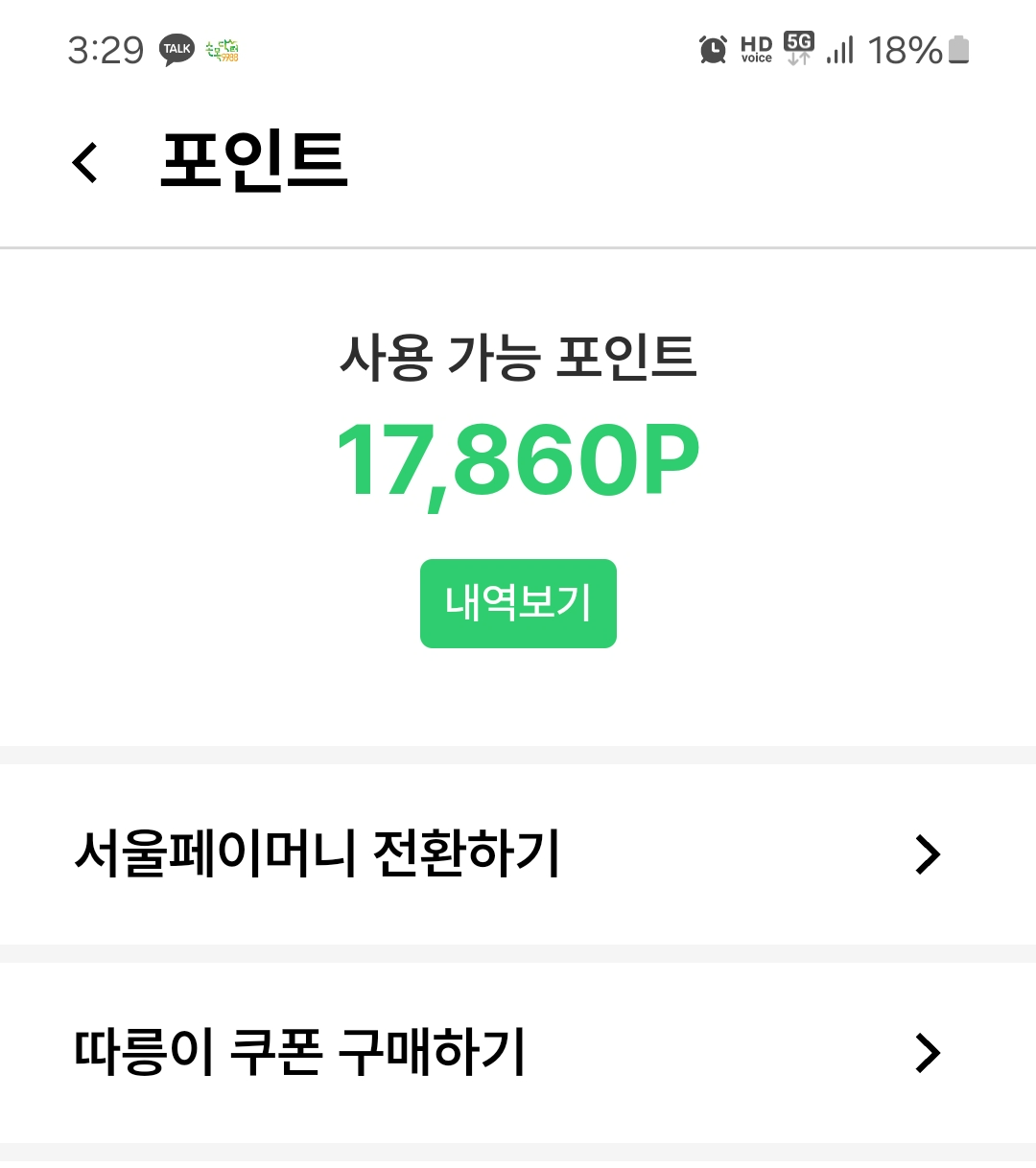Open the right arrow next to 서울페이머니 전환하기

click(927, 854)
